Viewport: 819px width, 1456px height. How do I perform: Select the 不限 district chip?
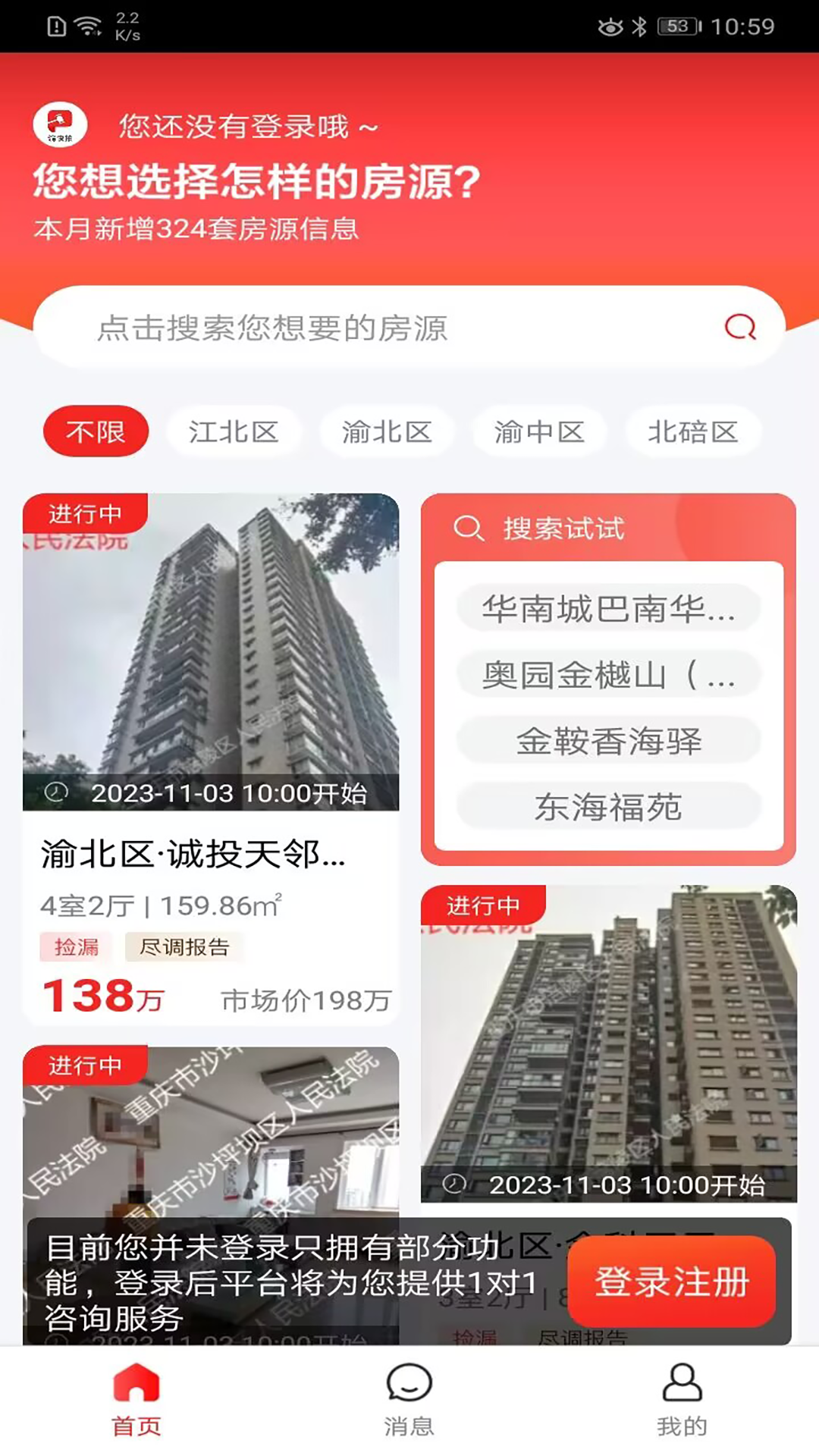[x=96, y=431]
